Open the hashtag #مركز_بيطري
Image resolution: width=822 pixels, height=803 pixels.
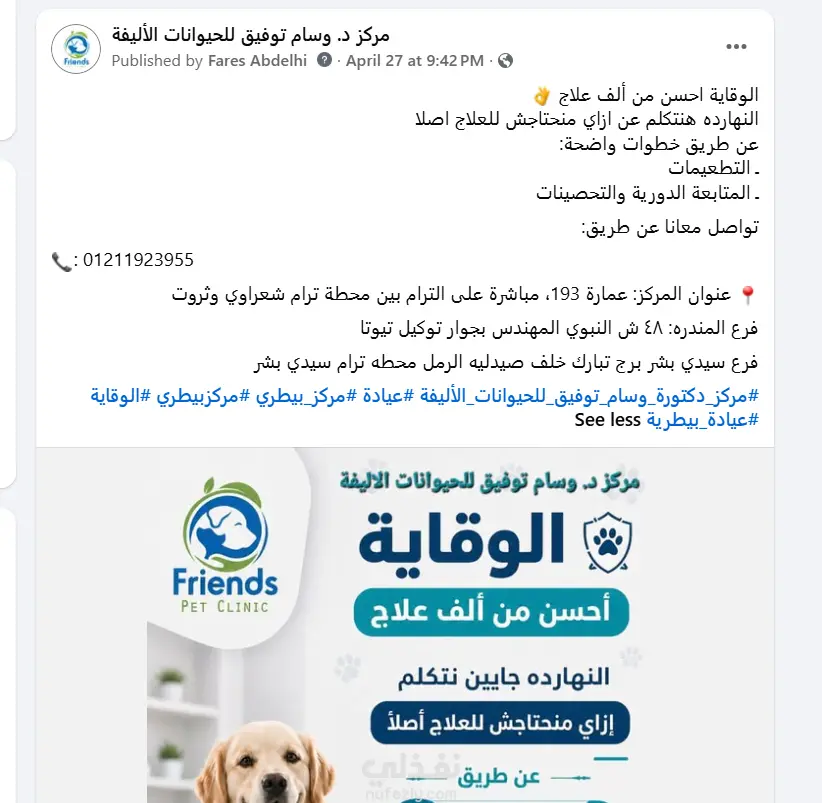(300, 396)
